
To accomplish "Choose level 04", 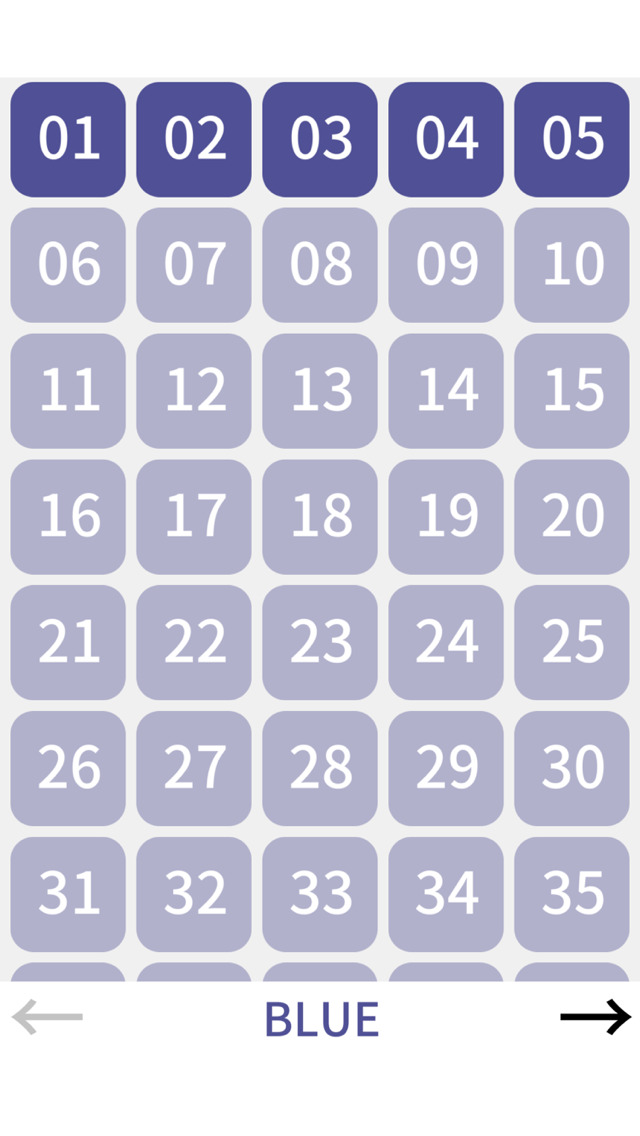I will (446, 139).
